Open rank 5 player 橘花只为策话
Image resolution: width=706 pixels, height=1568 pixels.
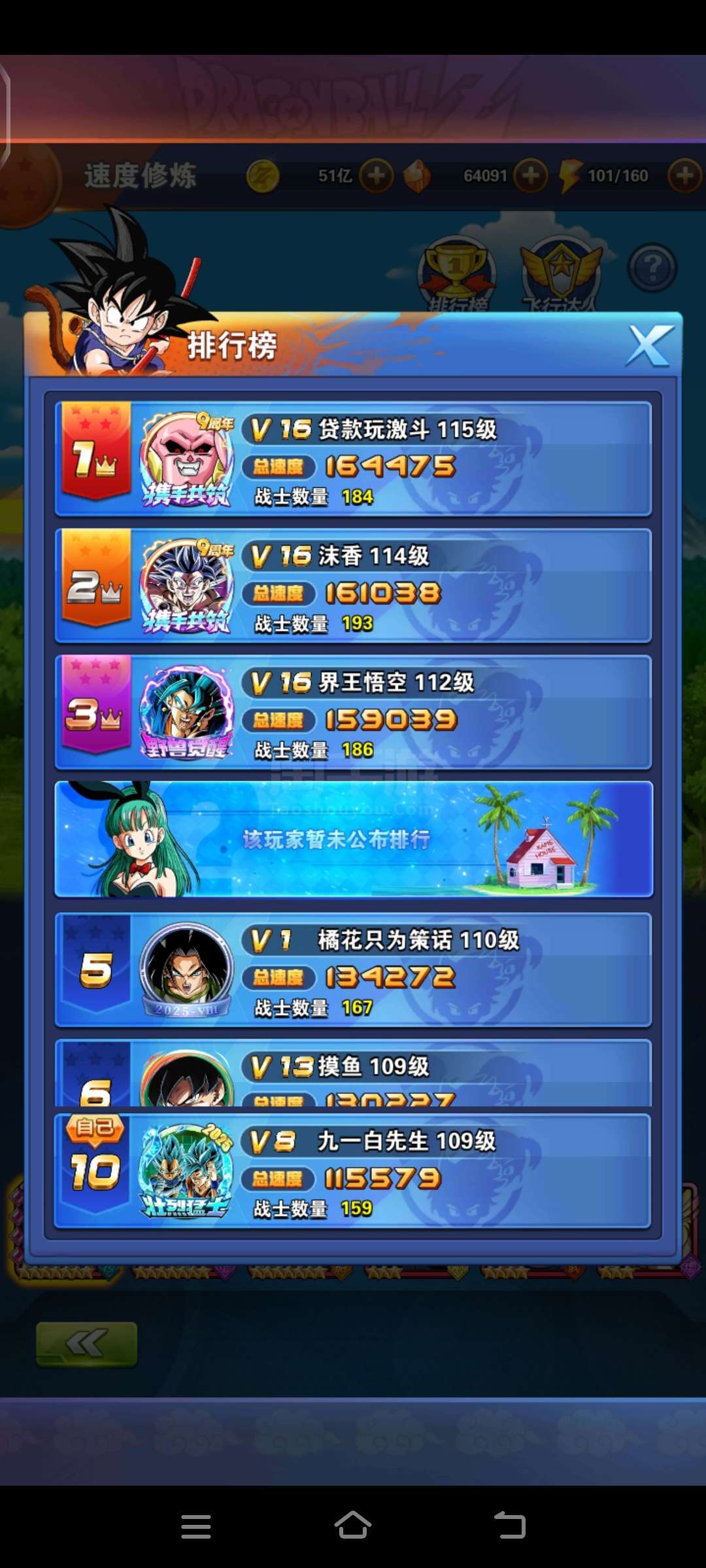[x=353, y=970]
